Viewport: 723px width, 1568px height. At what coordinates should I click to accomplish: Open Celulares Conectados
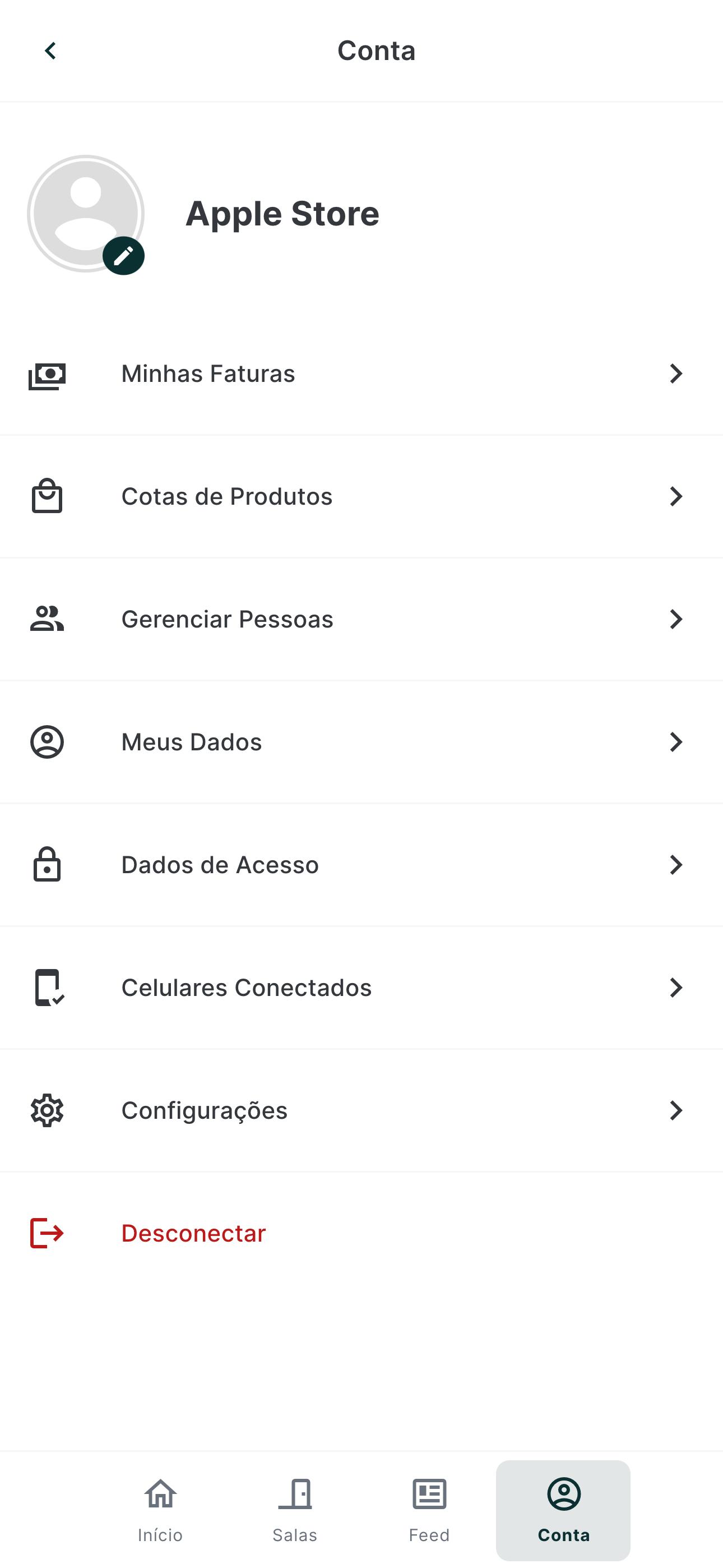coord(361,988)
